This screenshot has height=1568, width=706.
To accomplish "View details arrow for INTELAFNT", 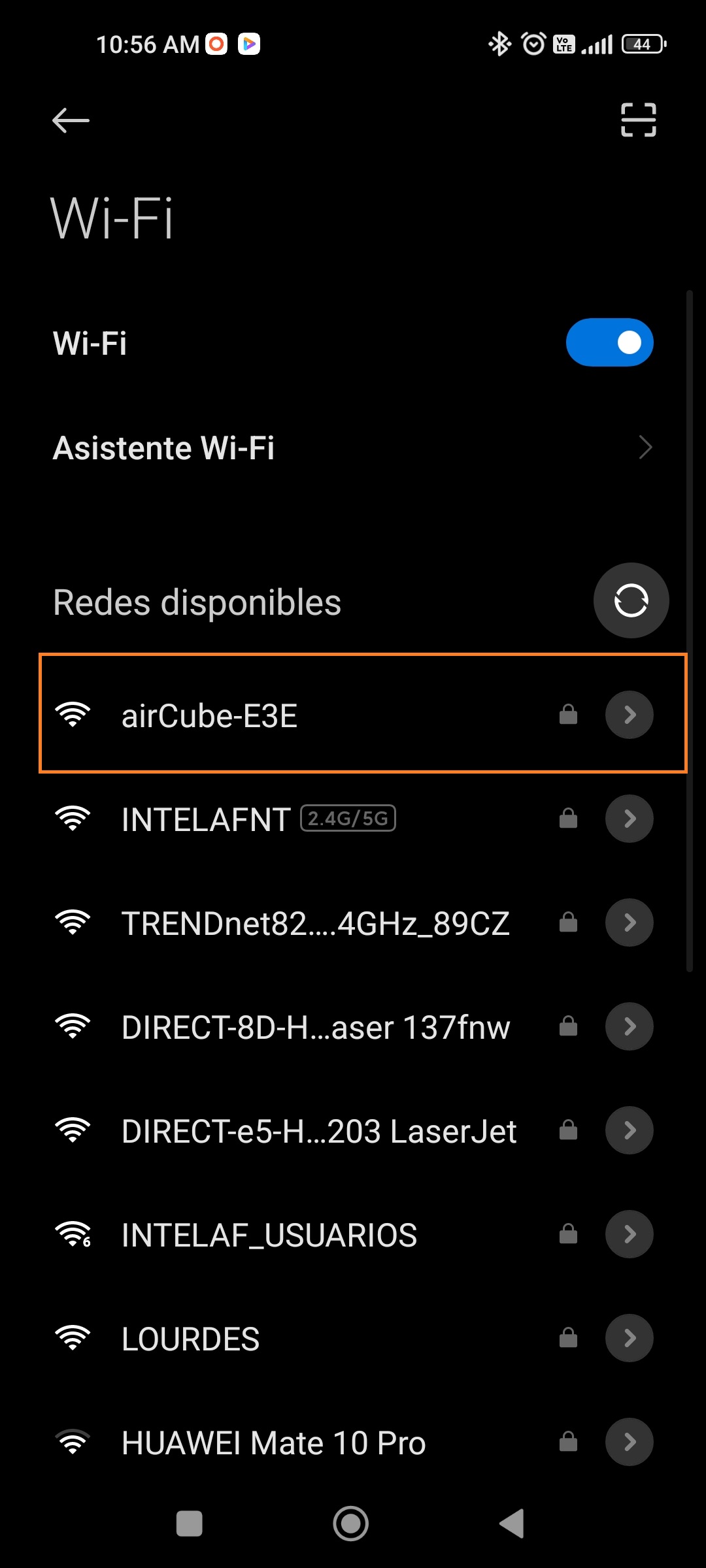I will point(630,819).
